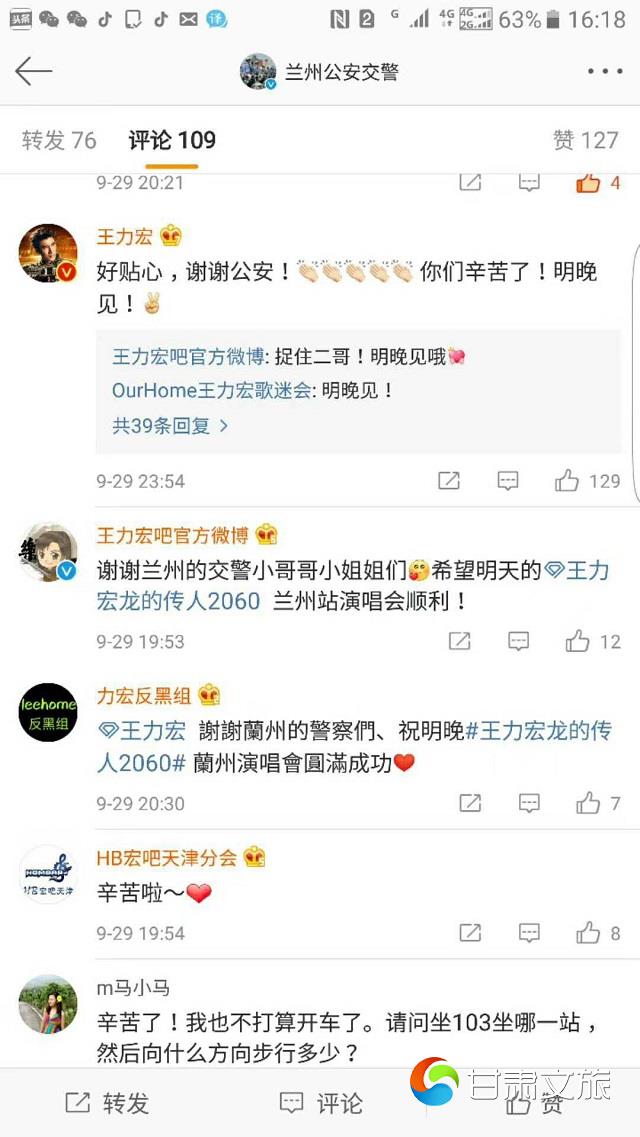Screen dimensions: 640x1137
Task: Expand 共39条回复 replies
Action: (x=170, y=425)
